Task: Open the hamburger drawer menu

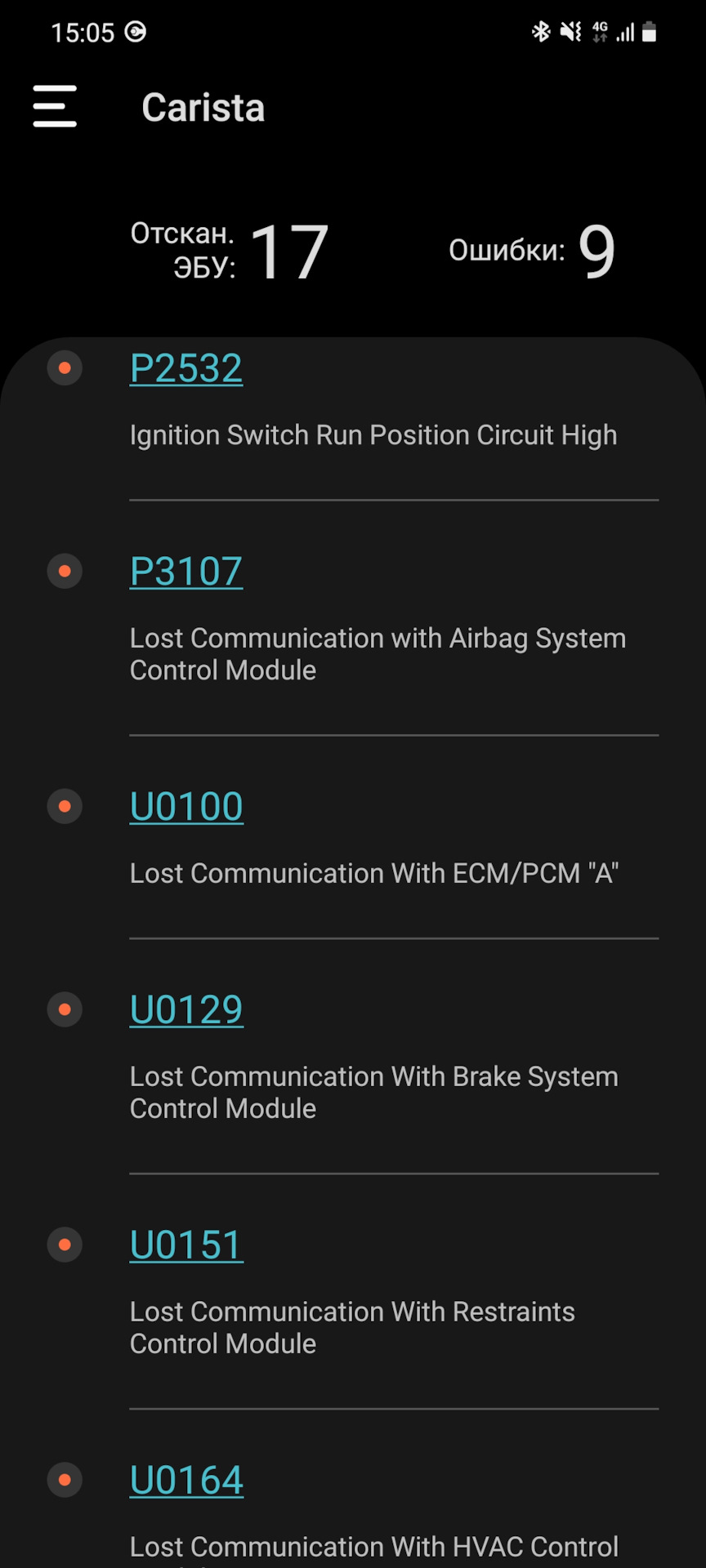Action: (55, 106)
